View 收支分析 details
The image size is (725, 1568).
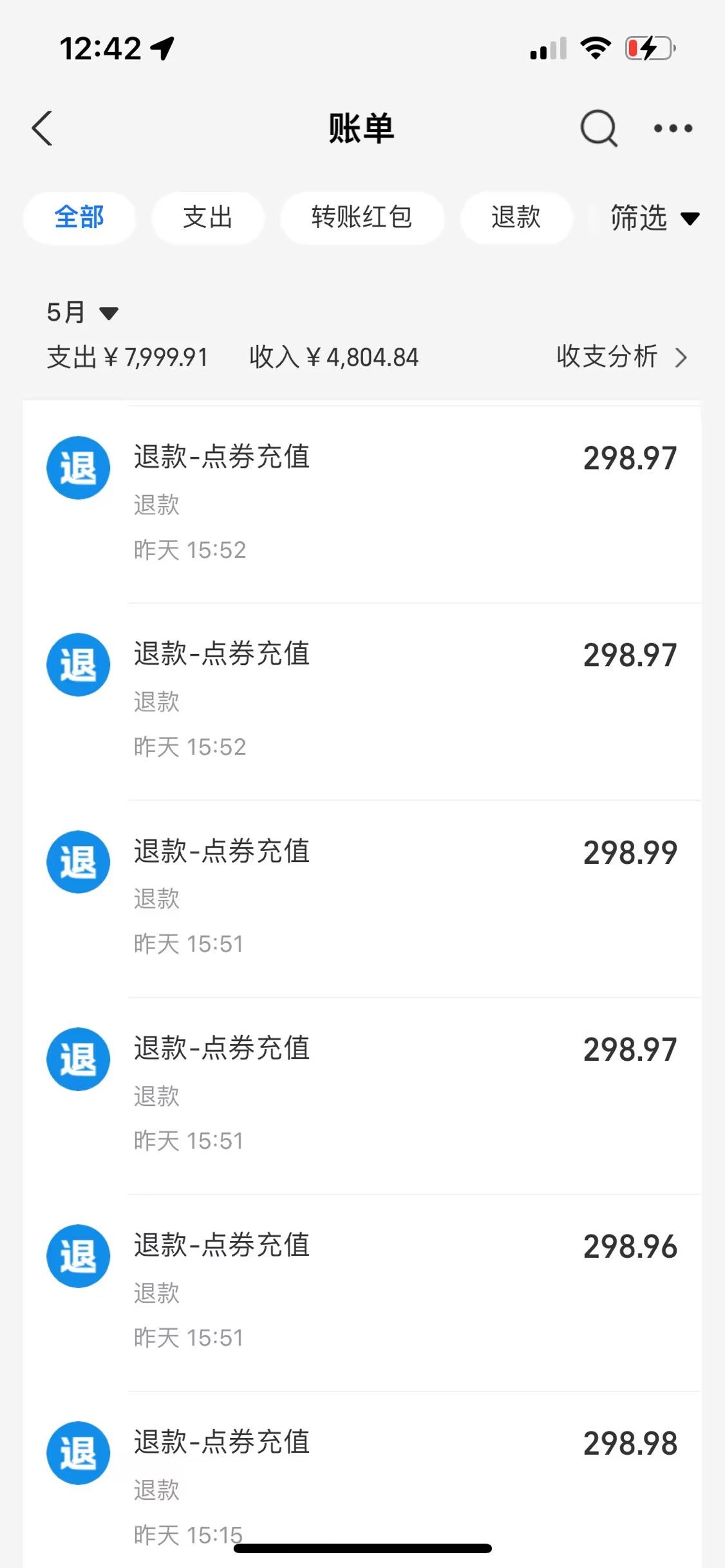[621, 357]
